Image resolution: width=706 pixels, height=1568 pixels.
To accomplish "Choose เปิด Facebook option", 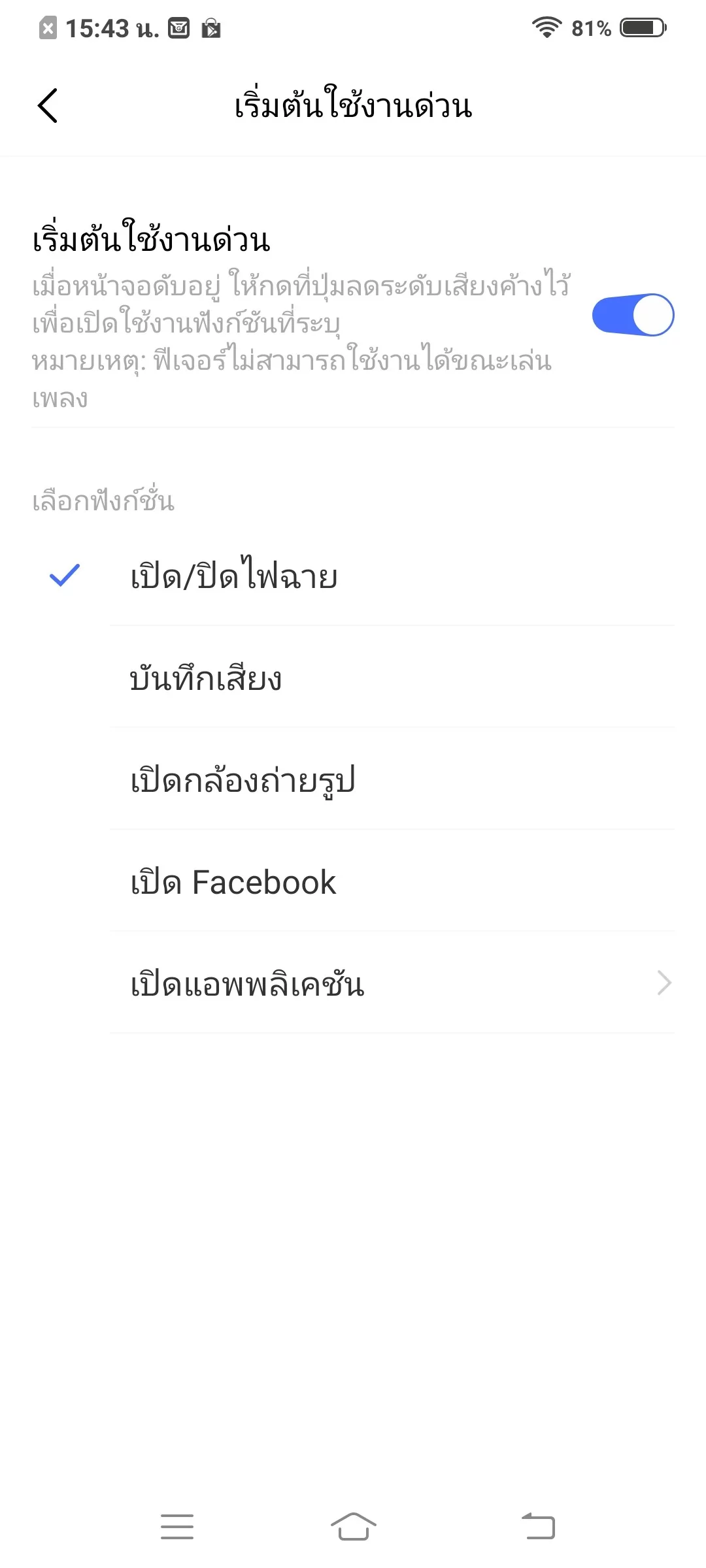I will coord(353,881).
